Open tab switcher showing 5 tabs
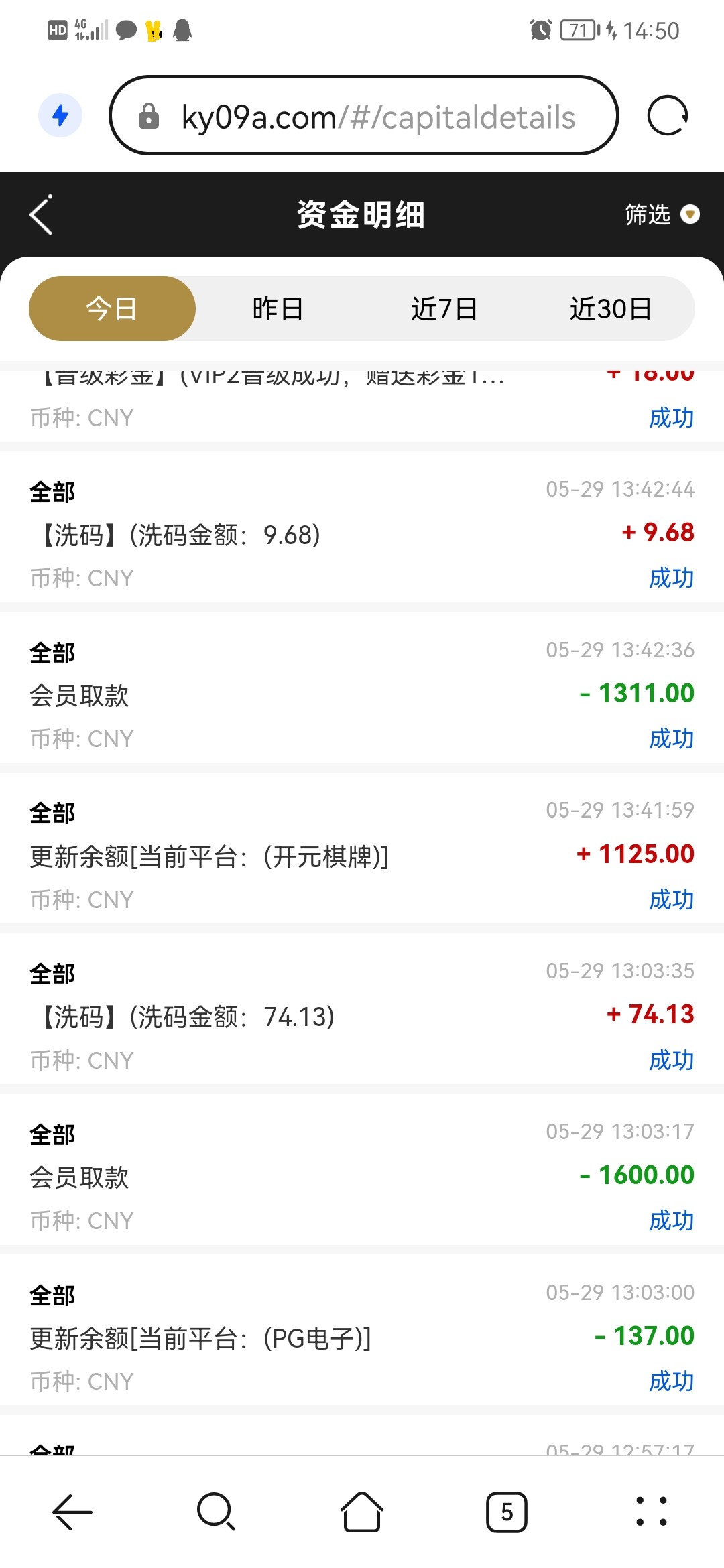The height and width of the screenshot is (1568, 724). pos(507,1512)
